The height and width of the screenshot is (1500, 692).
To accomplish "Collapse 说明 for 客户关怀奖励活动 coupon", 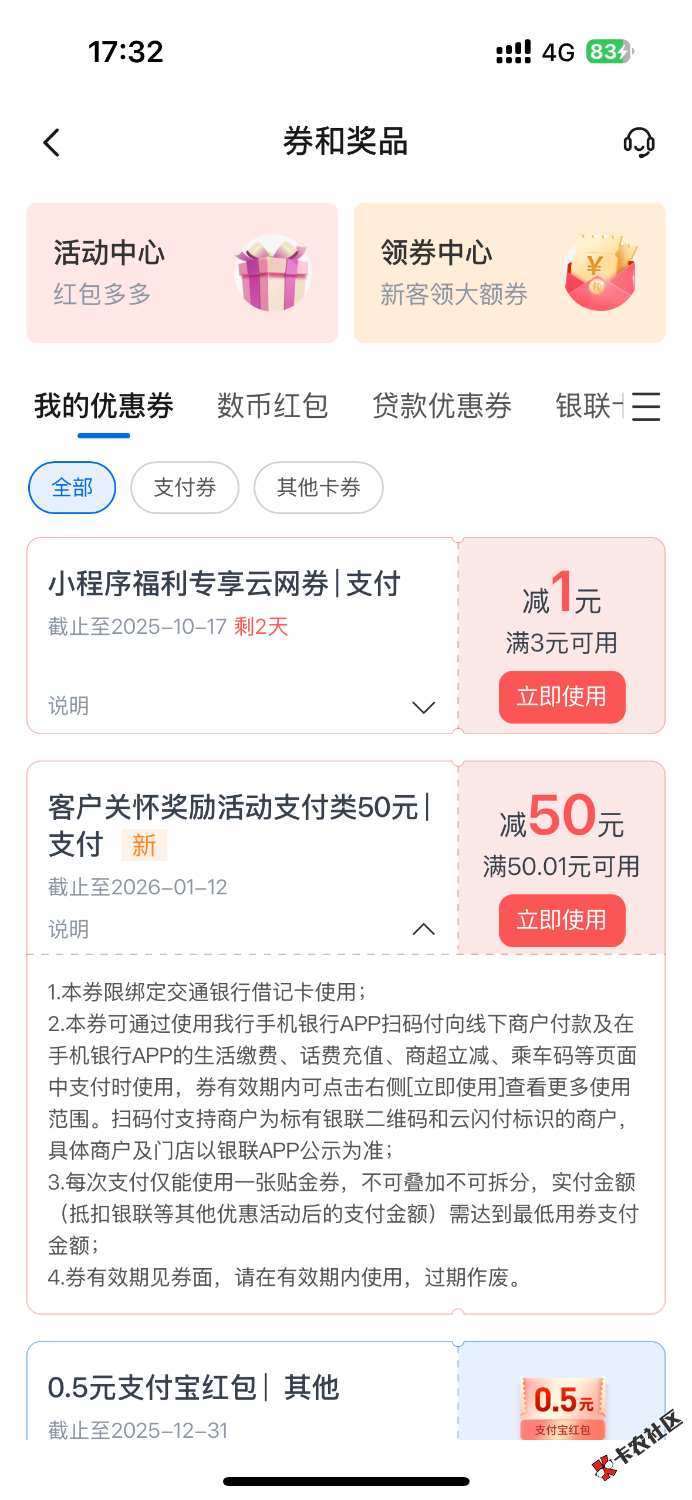I will pos(423,930).
